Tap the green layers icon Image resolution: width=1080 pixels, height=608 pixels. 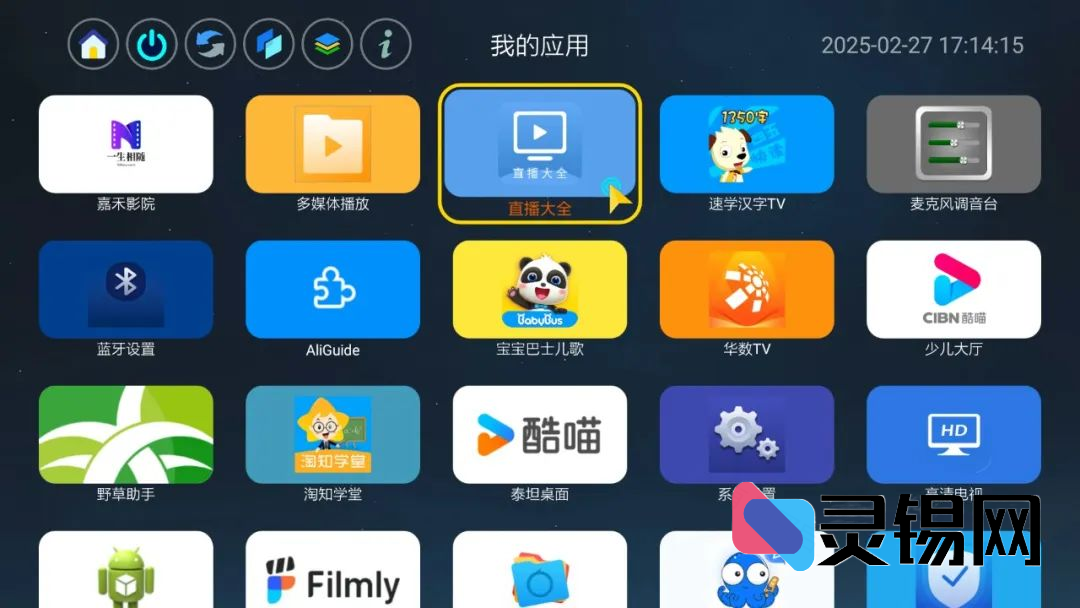click(x=327, y=45)
